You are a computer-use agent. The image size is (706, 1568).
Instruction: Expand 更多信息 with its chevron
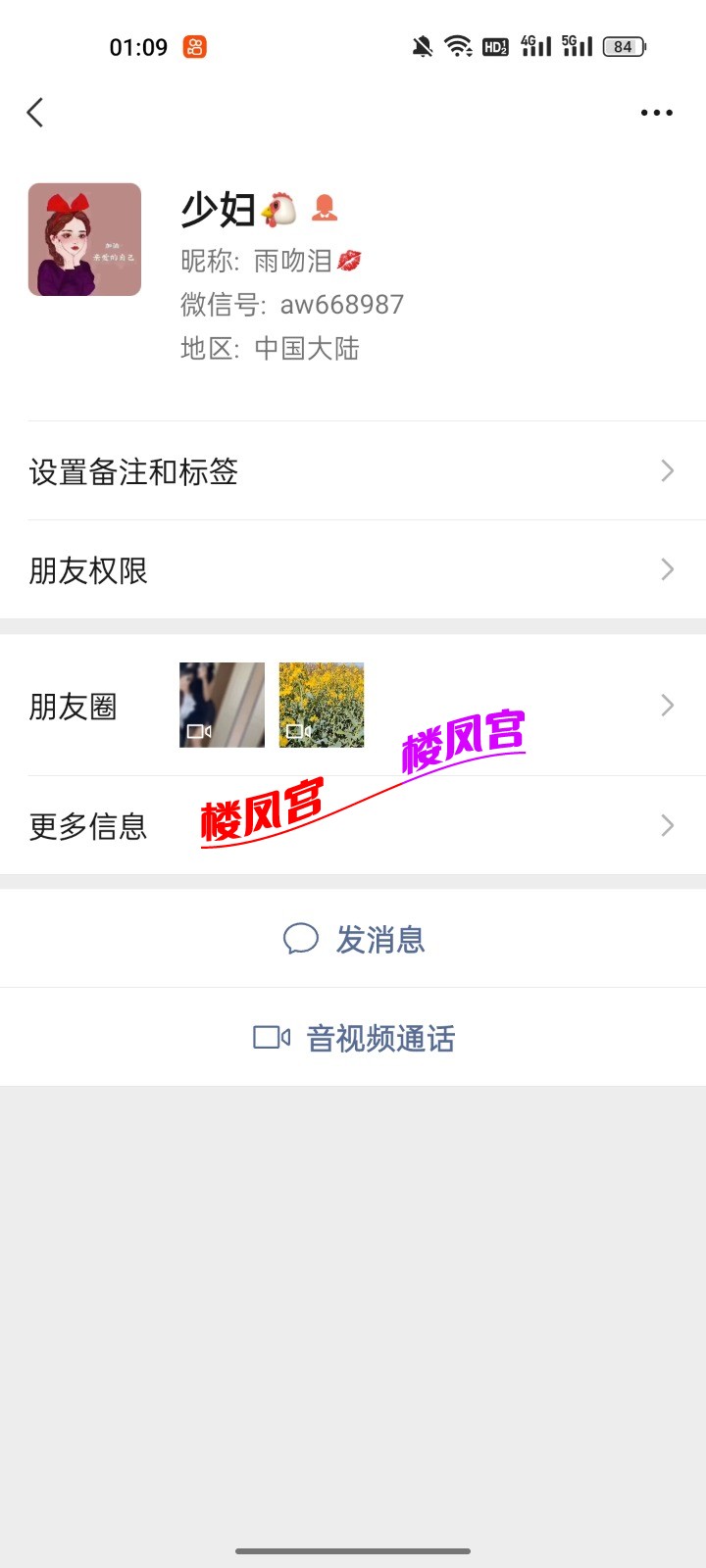[x=667, y=824]
